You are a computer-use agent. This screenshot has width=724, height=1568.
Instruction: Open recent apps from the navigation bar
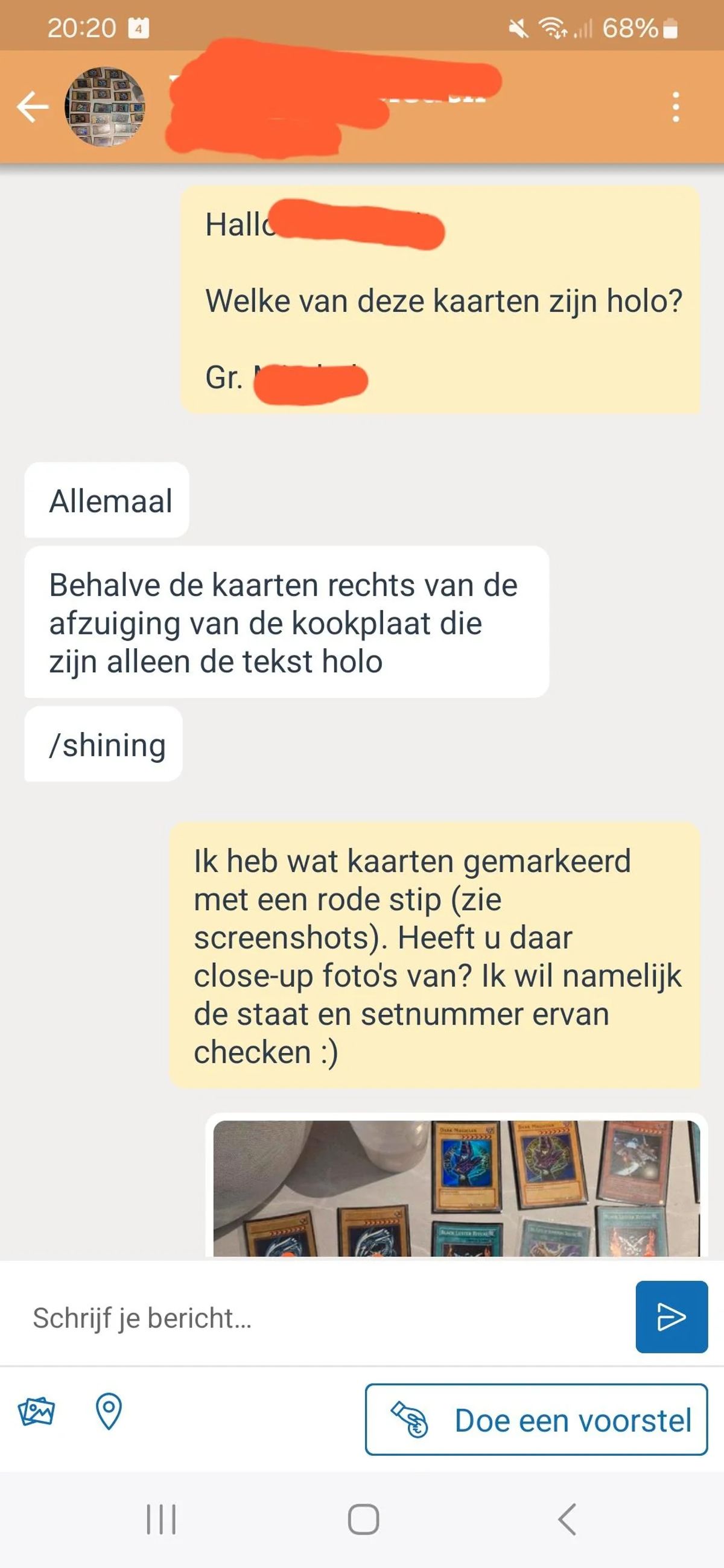pyautogui.click(x=161, y=1519)
